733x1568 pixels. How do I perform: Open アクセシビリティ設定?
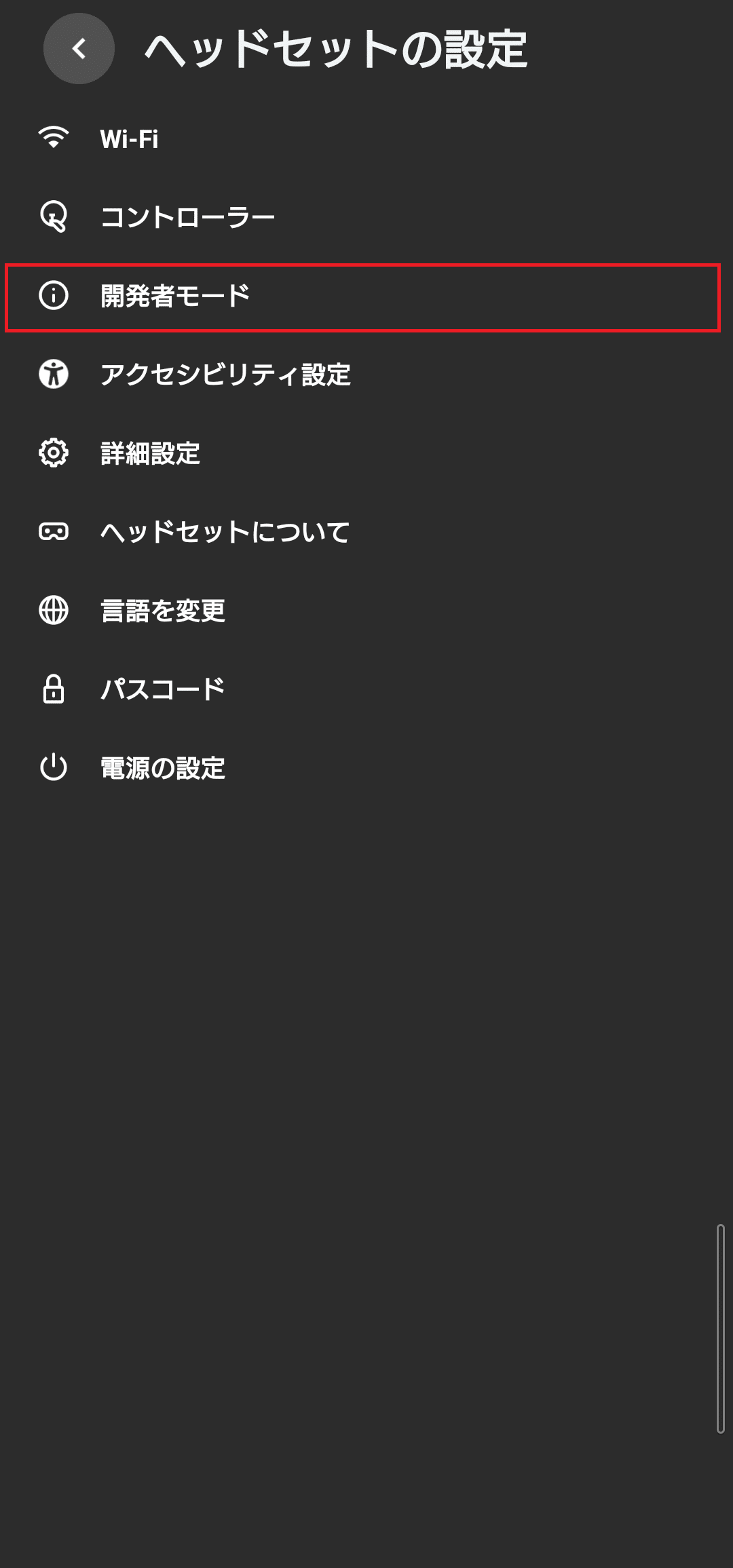pos(225,375)
